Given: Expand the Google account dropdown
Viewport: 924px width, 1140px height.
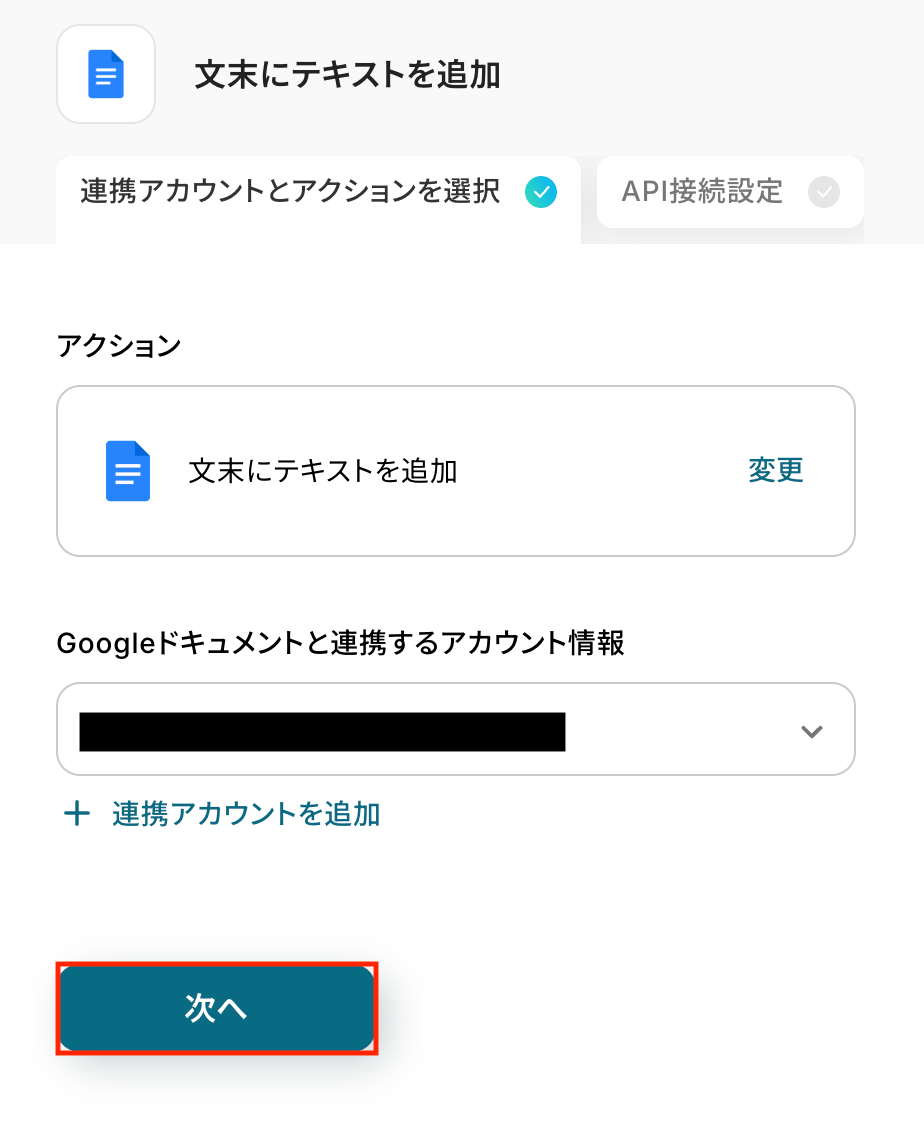Looking at the screenshot, I should (x=811, y=731).
